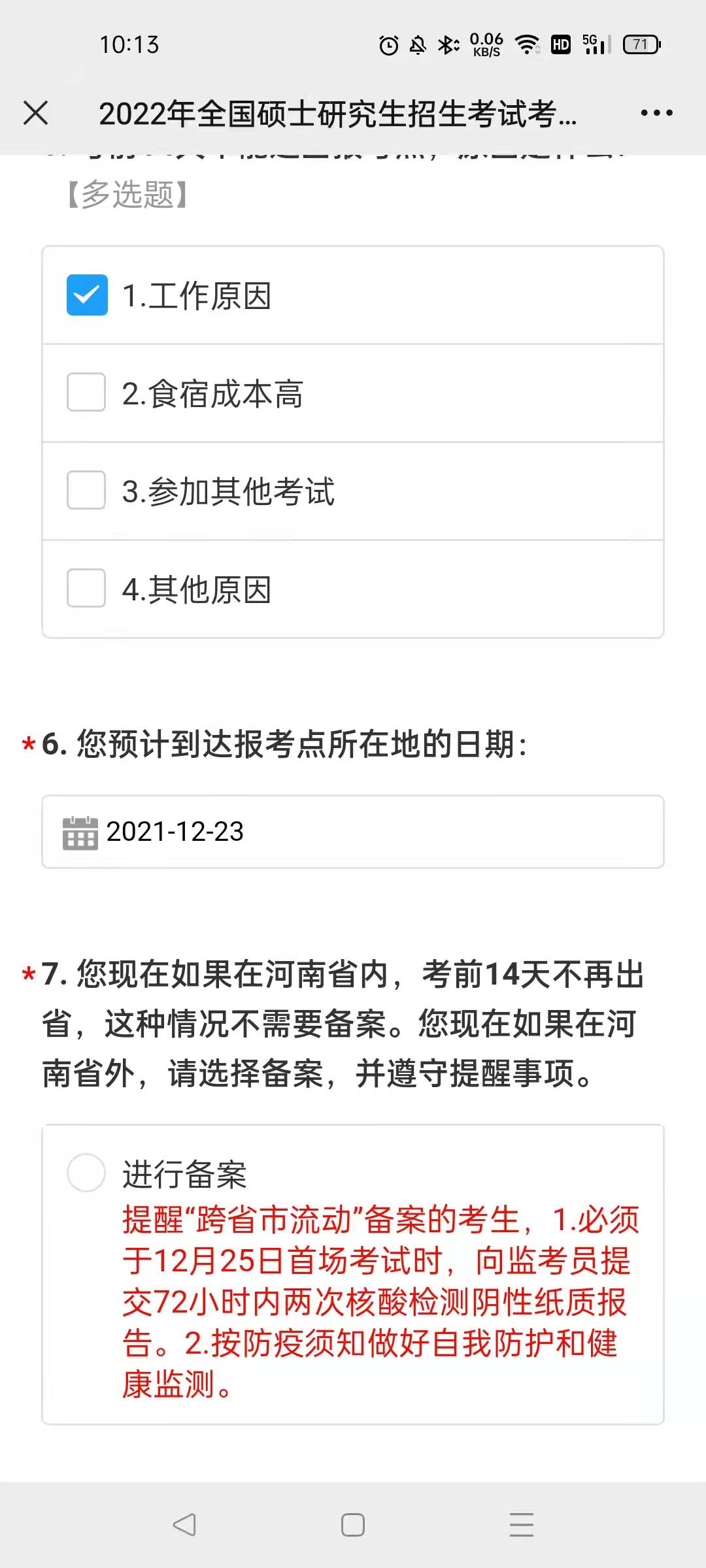Uncheck the 1.工作原因 option
Viewport: 706px width, 1568px height.
coord(87,295)
